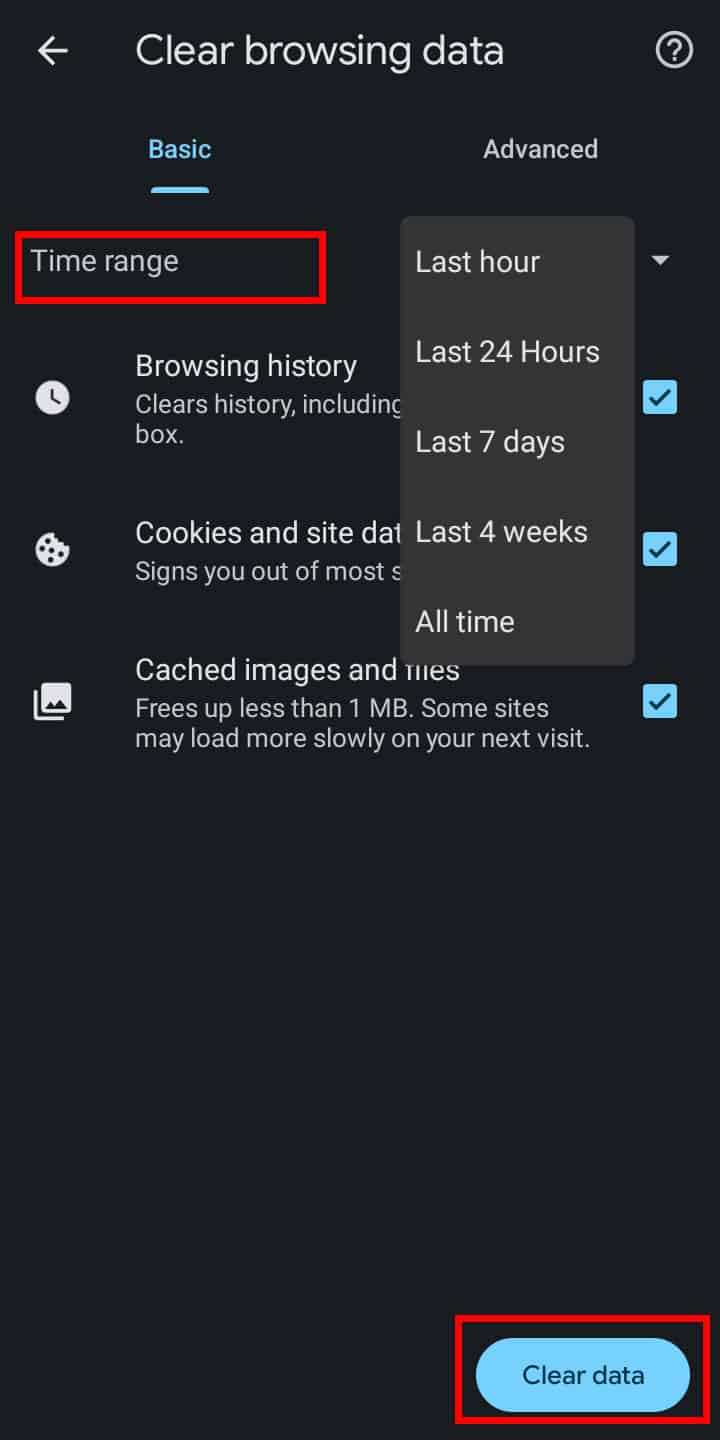Screen dimensions: 720x1440
Task: Choose Last 24 Hours option
Action: point(517,352)
